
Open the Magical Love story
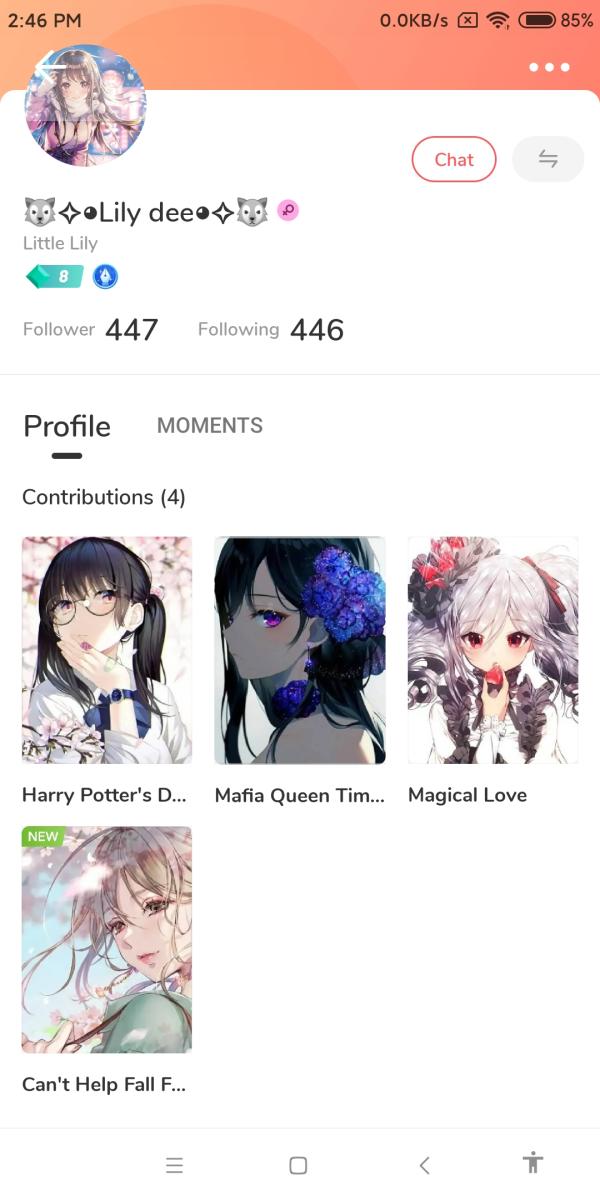click(493, 651)
